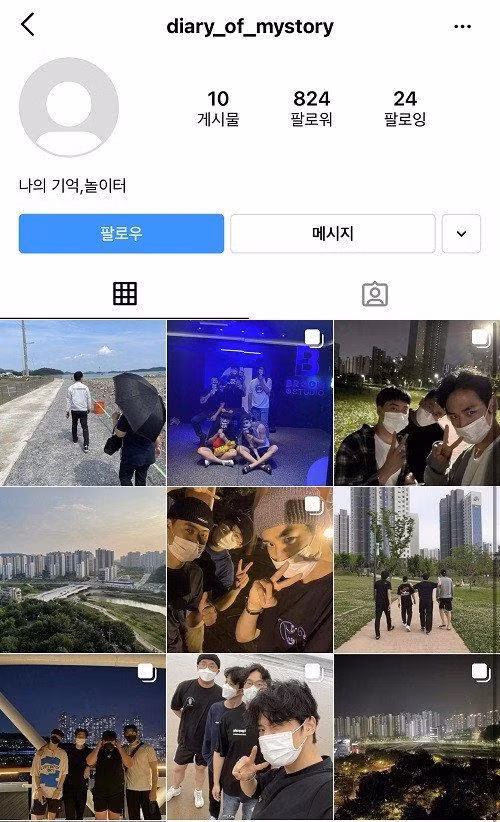
Task: Expand the suggested accounts chevron
Action: (461, 233)
